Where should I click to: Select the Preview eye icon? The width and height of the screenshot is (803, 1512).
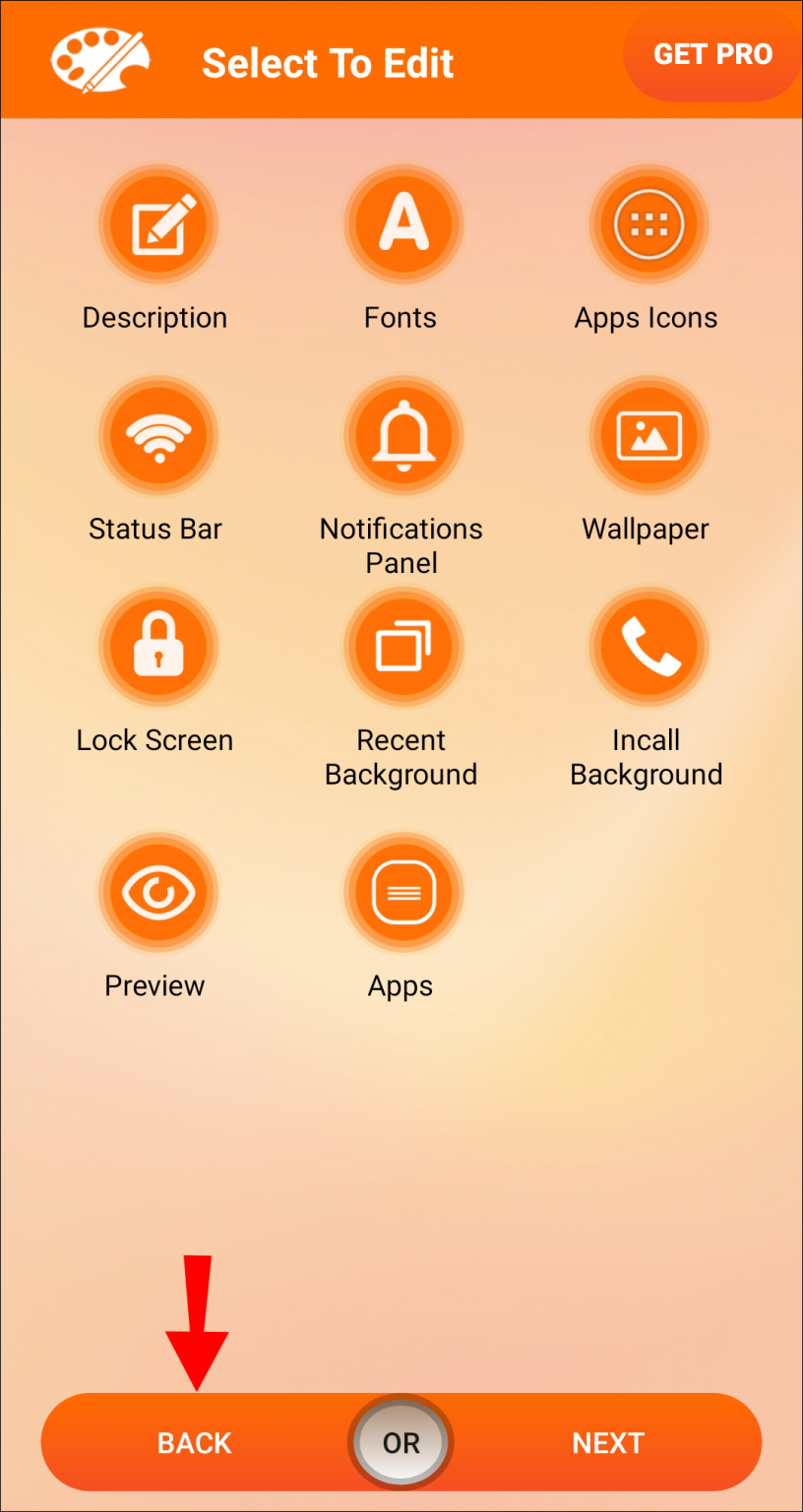[158, 892]
